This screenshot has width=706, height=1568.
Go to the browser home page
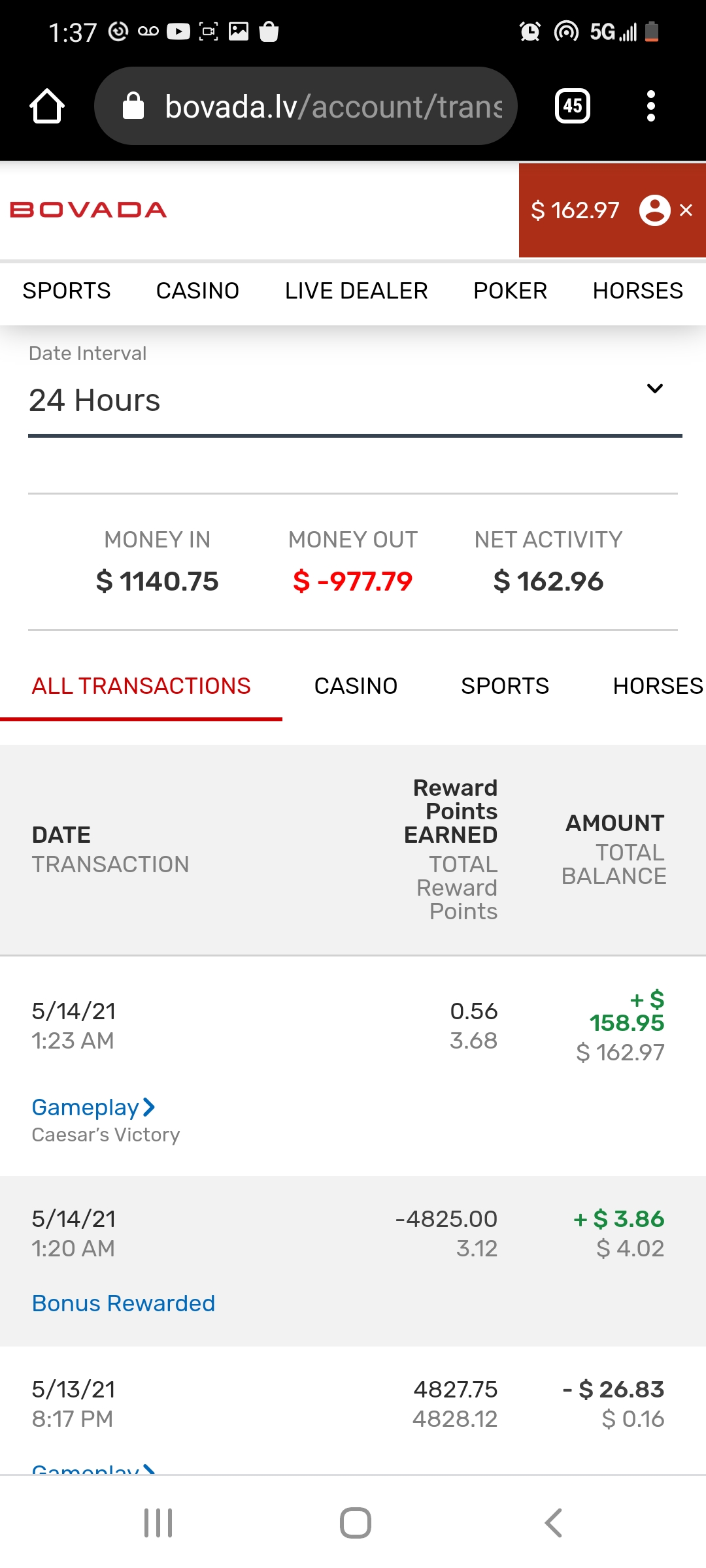47,106
